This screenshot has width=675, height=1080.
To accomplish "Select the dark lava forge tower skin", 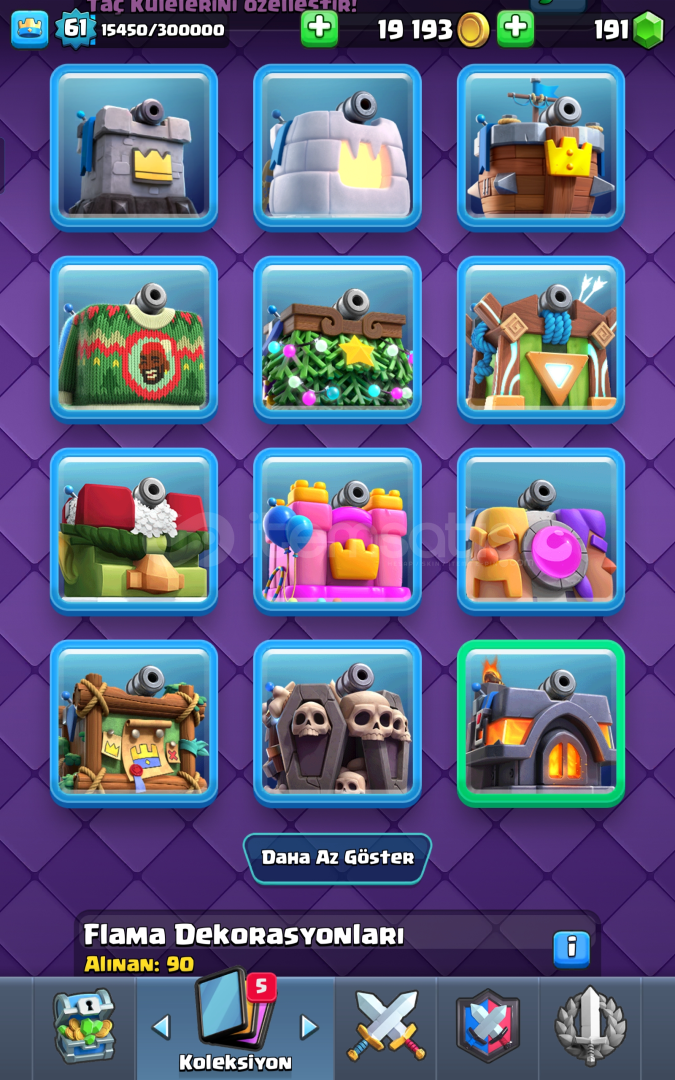I will 541,722.
